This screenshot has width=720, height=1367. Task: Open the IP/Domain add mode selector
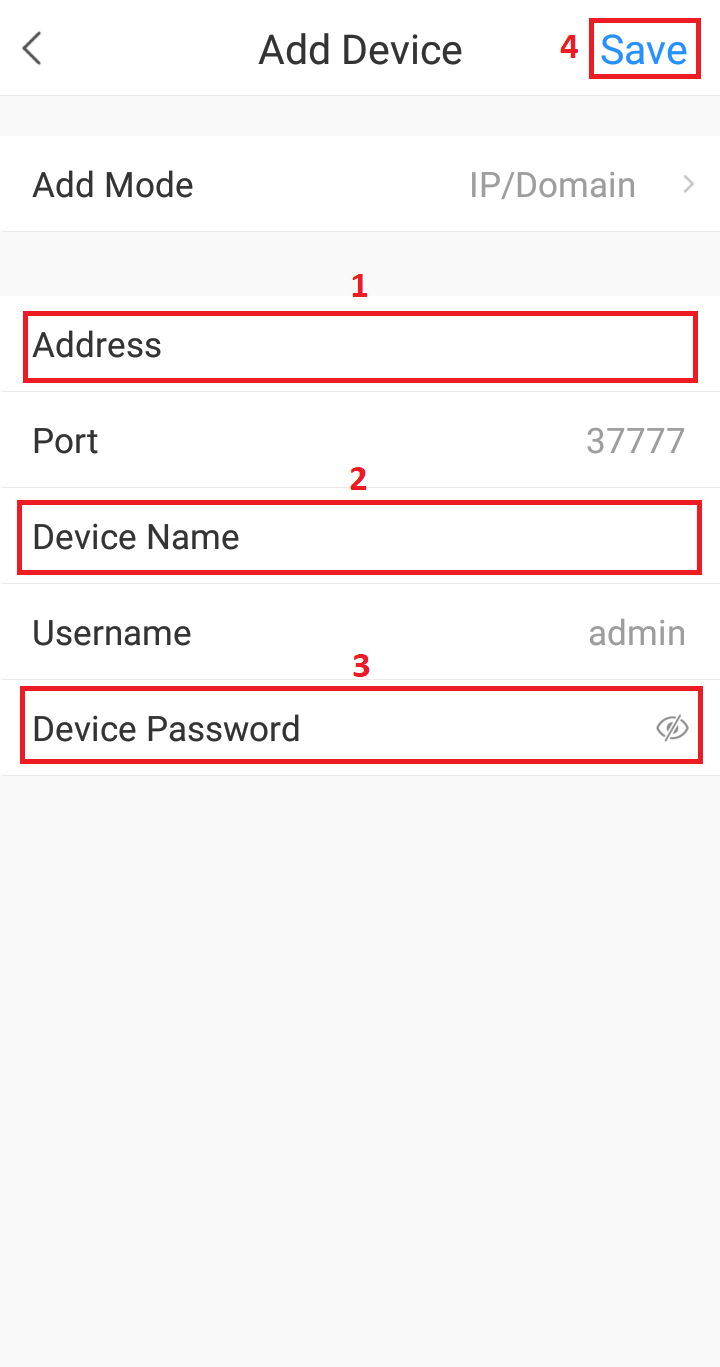[552, 184]
